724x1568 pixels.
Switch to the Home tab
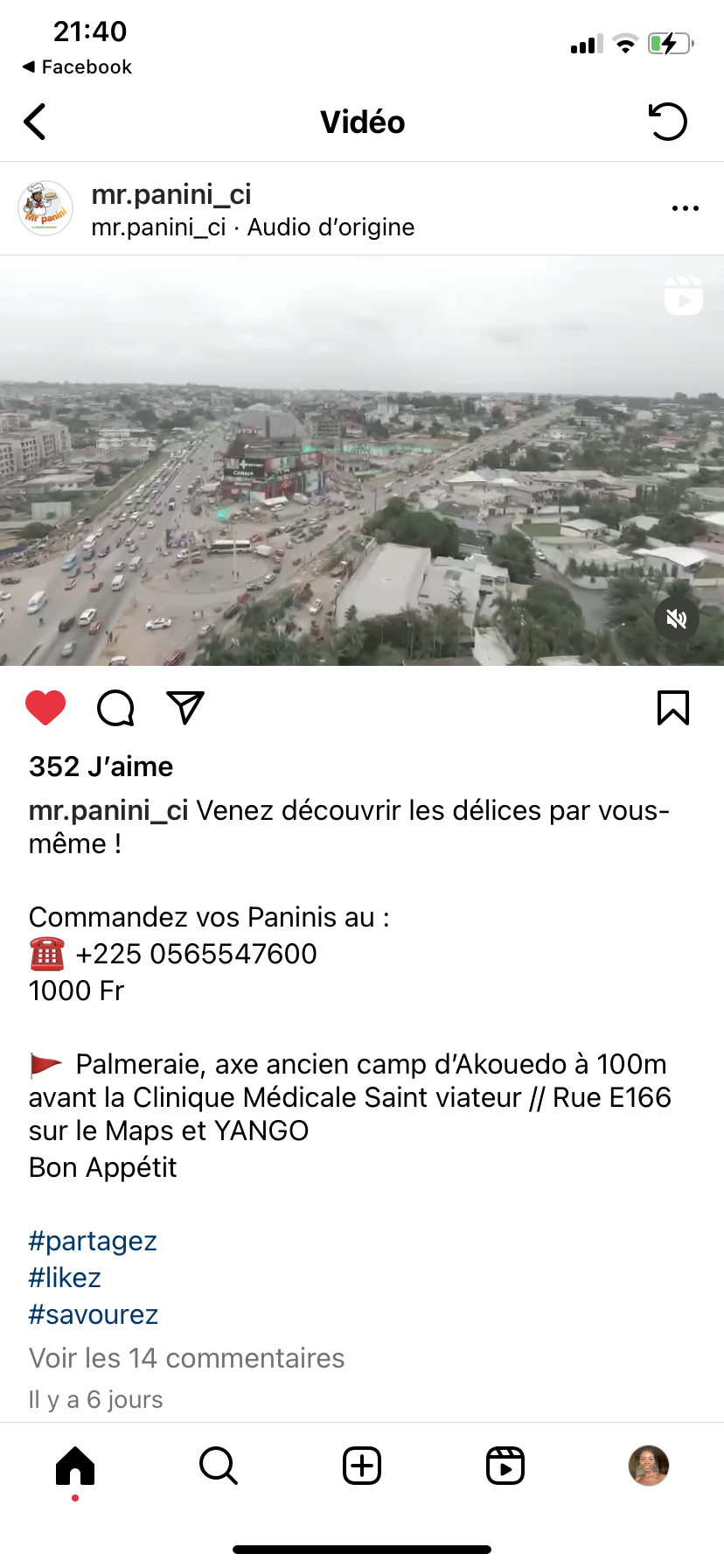click(75, 1466)
